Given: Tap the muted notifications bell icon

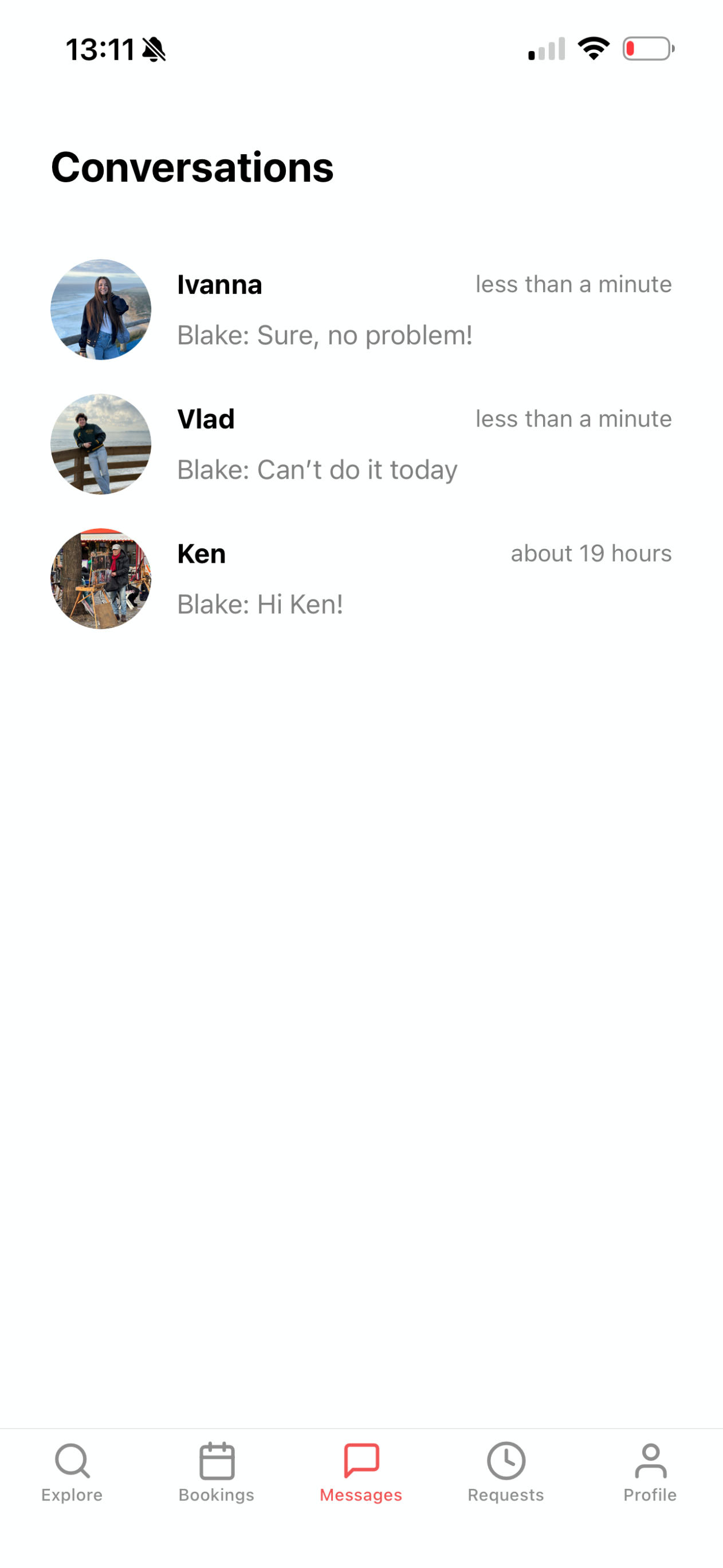Looking at the screenshot, I should point(155,50).
